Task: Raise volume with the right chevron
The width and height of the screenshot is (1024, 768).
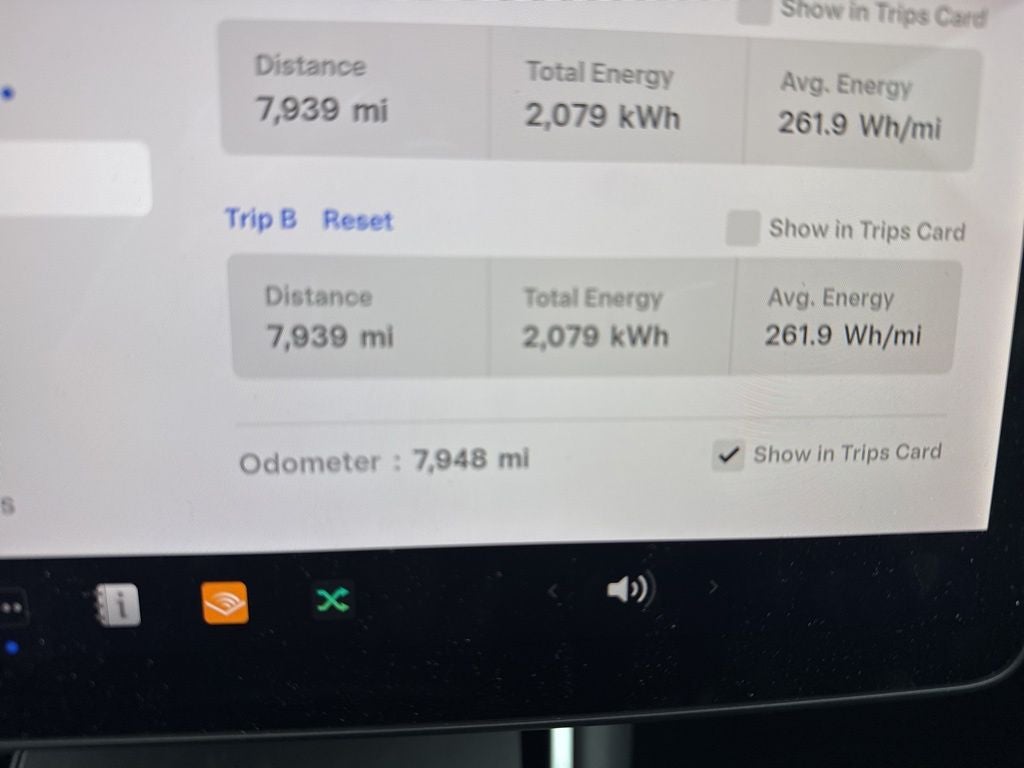Action: pyautogui.click(x=713, y=587)
